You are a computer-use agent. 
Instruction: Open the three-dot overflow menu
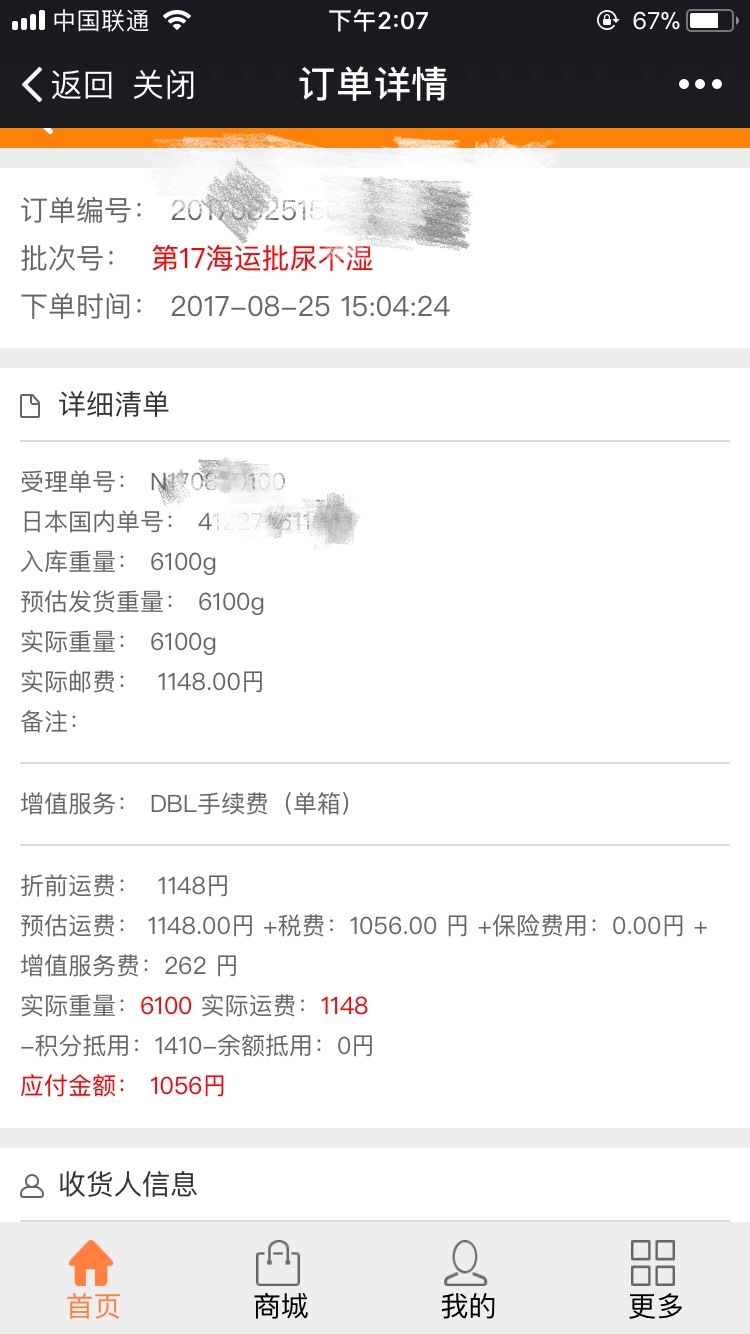point(700,85)
